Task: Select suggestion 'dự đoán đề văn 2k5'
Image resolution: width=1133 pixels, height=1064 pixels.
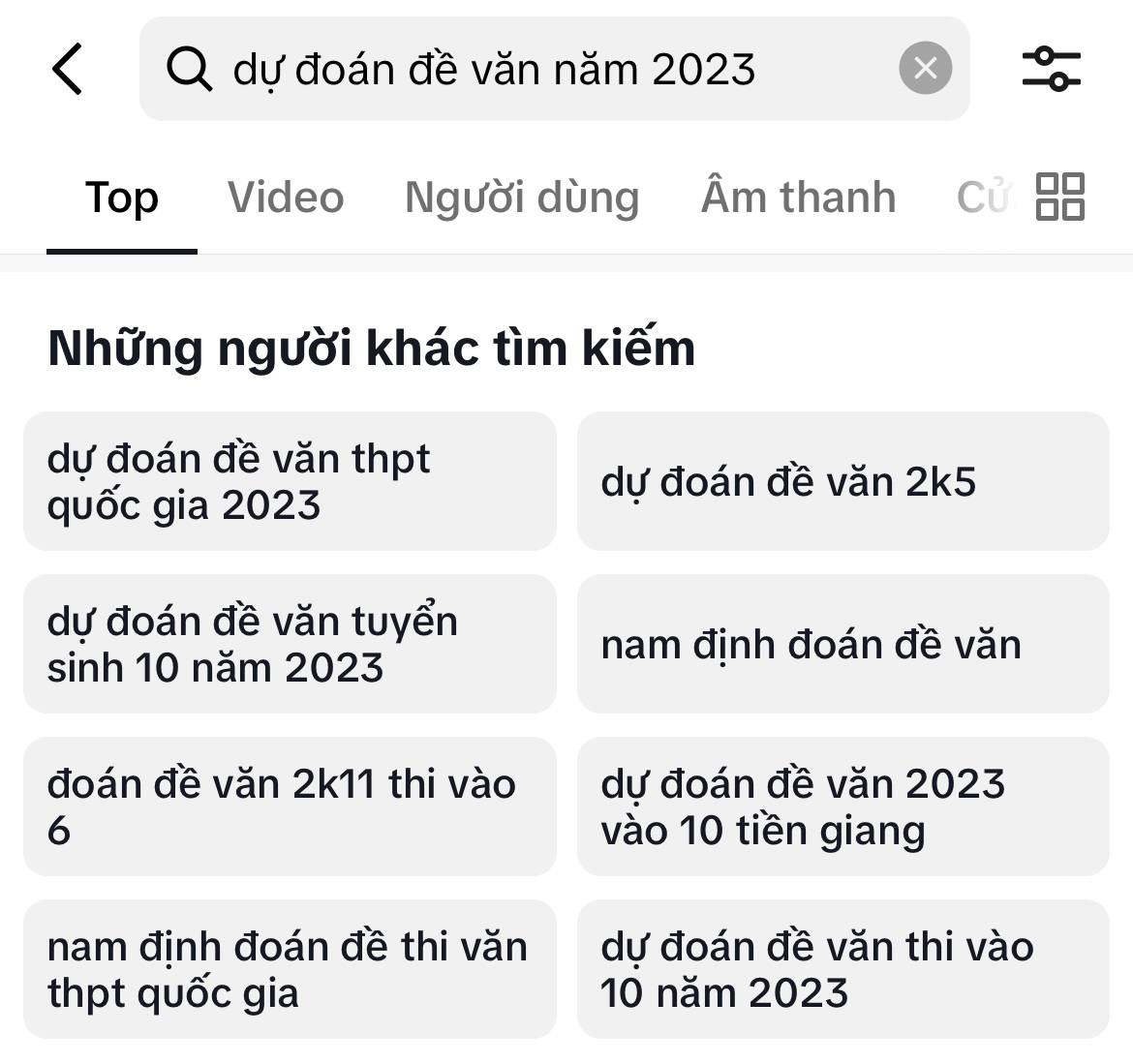Action: click(842, 481)
